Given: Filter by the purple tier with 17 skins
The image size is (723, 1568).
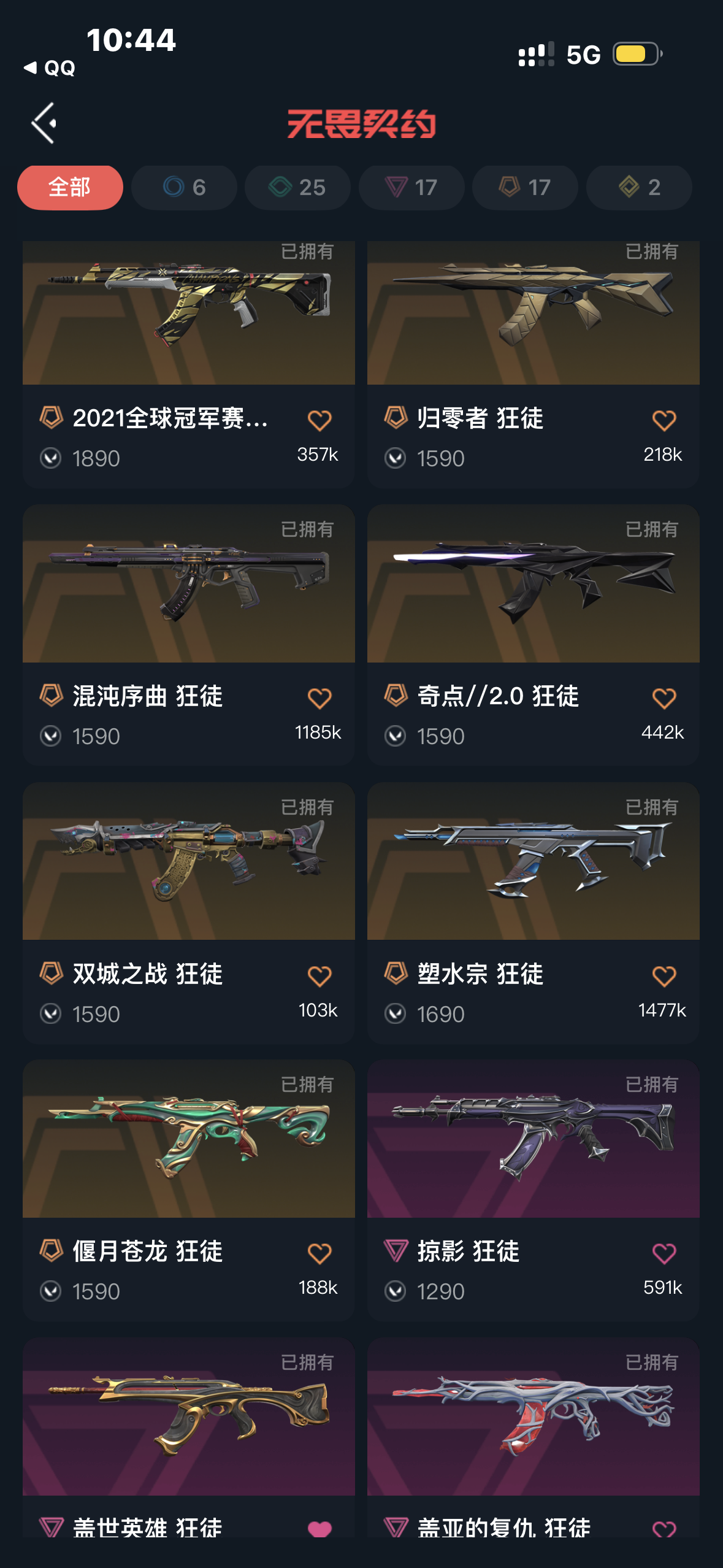Looking at the screenshot, I should tap(411, 187).
